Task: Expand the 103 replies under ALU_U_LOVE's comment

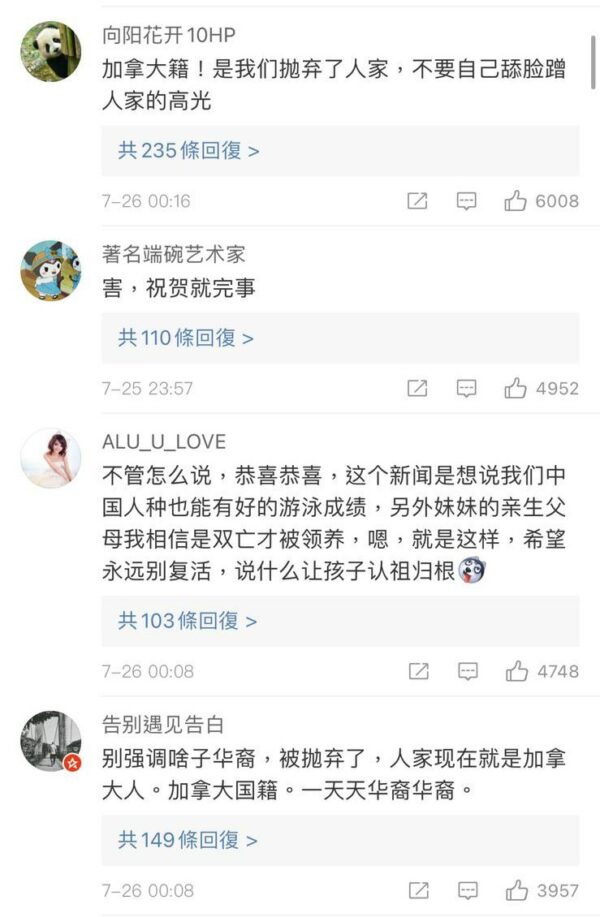Action: [x=188, y=621]
